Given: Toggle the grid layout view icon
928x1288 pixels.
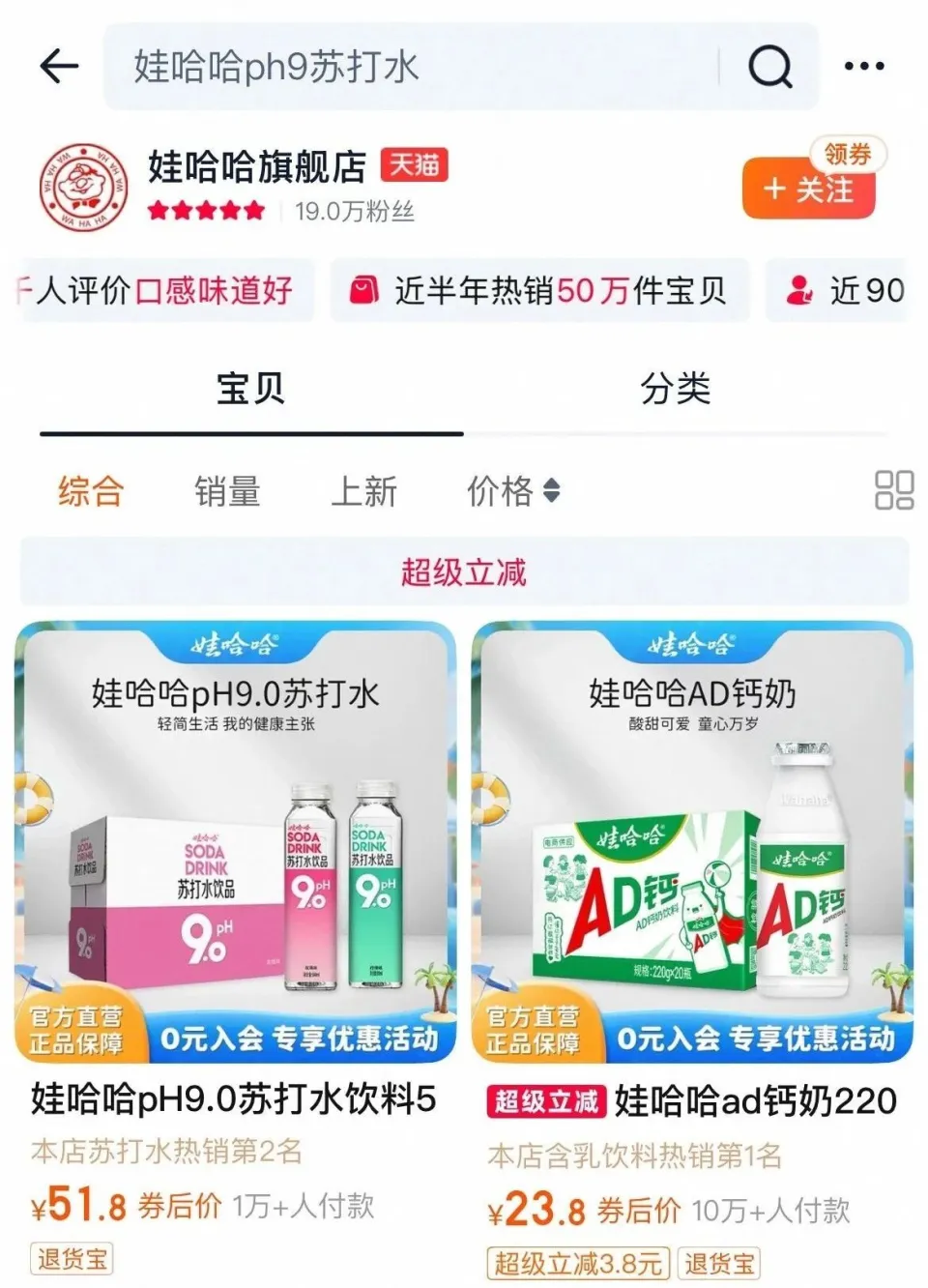Looking at the screenshot, I should [x=893, y=490].
